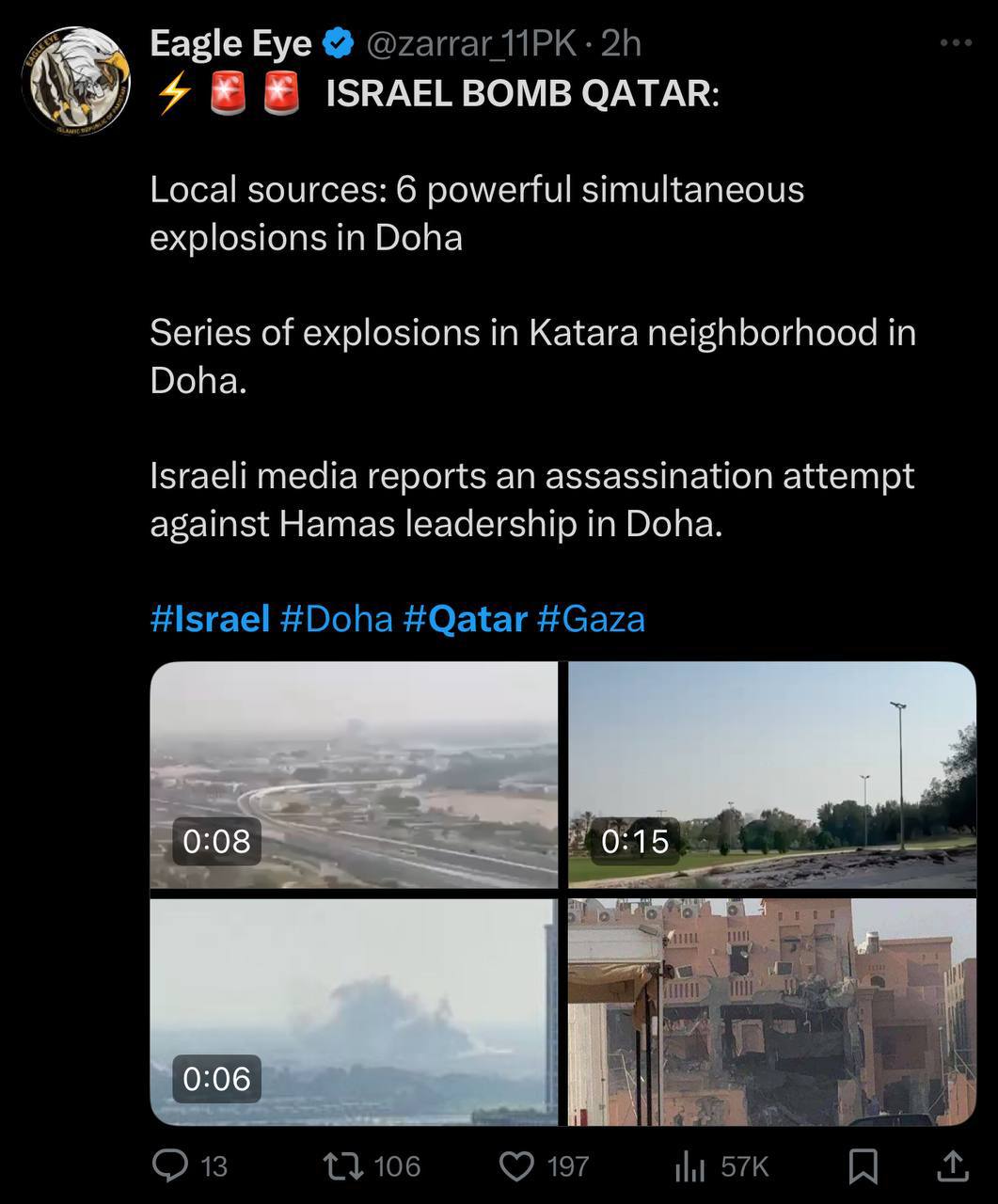Open the #Doha hashtag

[x=336, y=619]
